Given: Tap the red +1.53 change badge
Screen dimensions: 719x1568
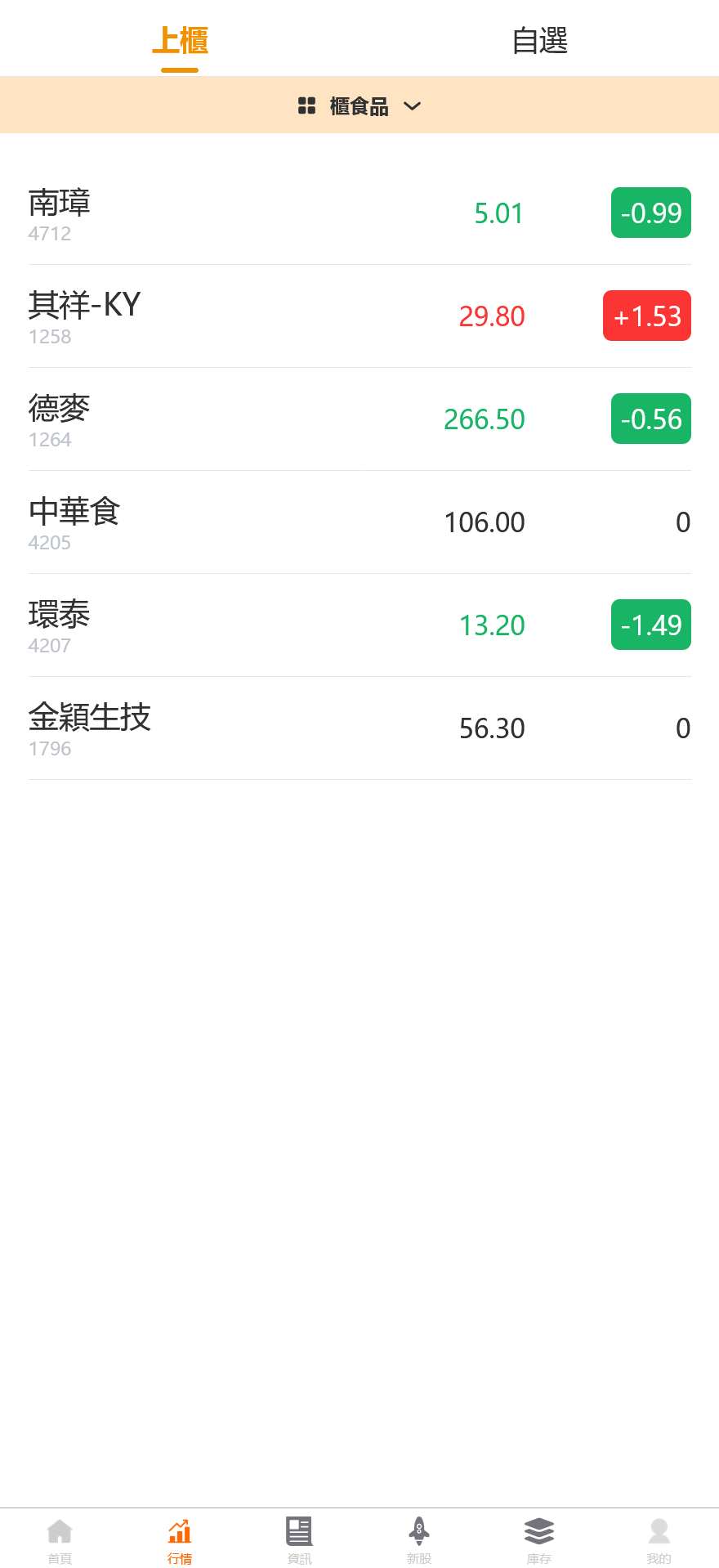Looking at the screenshot, I should click(646, 316).
